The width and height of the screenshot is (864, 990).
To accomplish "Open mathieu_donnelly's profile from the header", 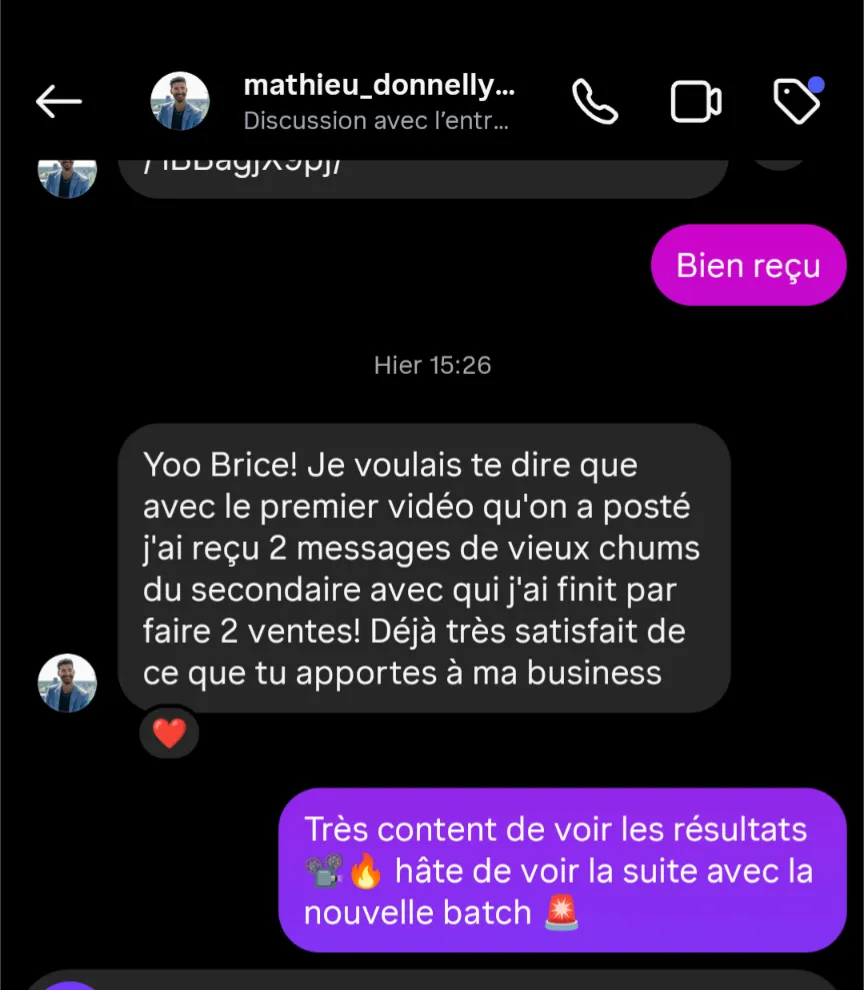I will [378, 102].
